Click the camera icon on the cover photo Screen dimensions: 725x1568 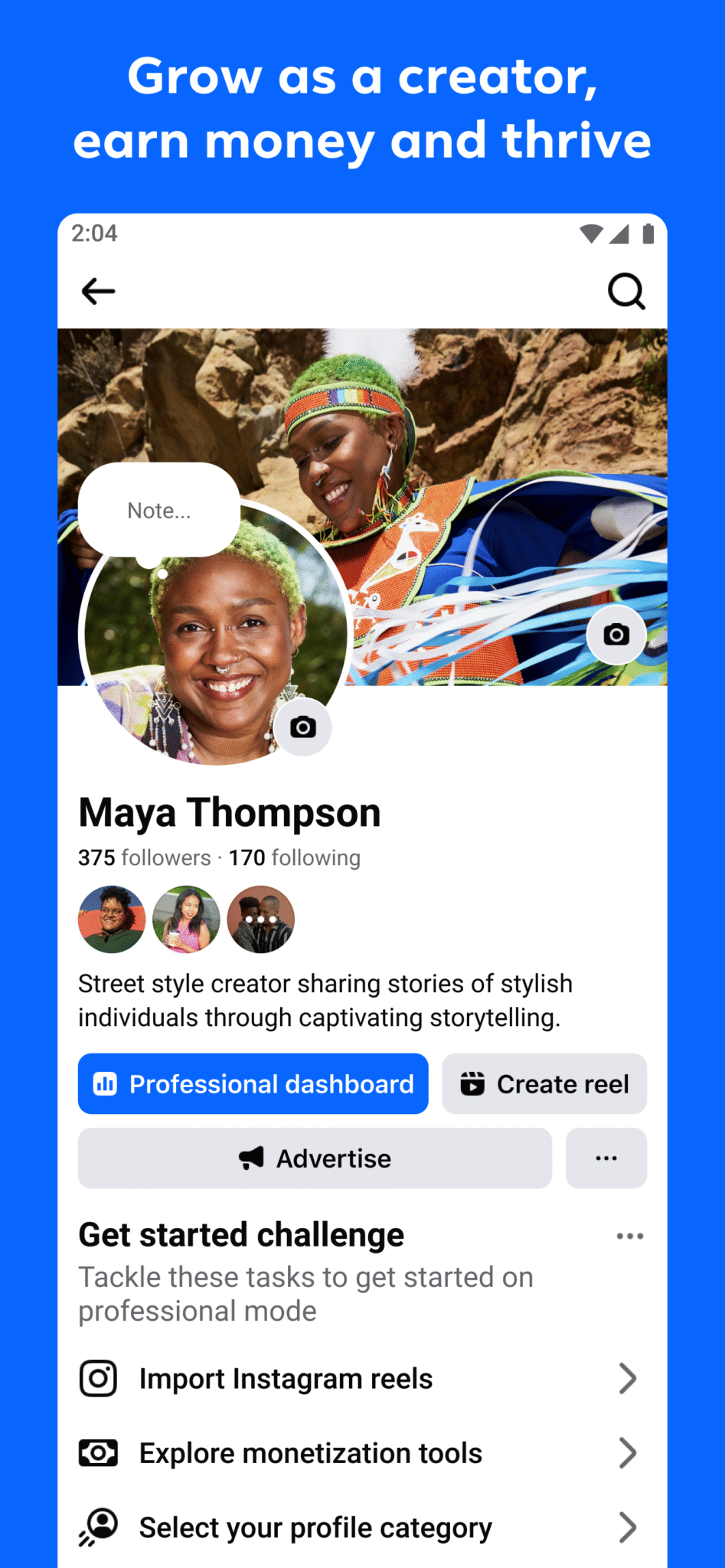[x=616, y=635]
